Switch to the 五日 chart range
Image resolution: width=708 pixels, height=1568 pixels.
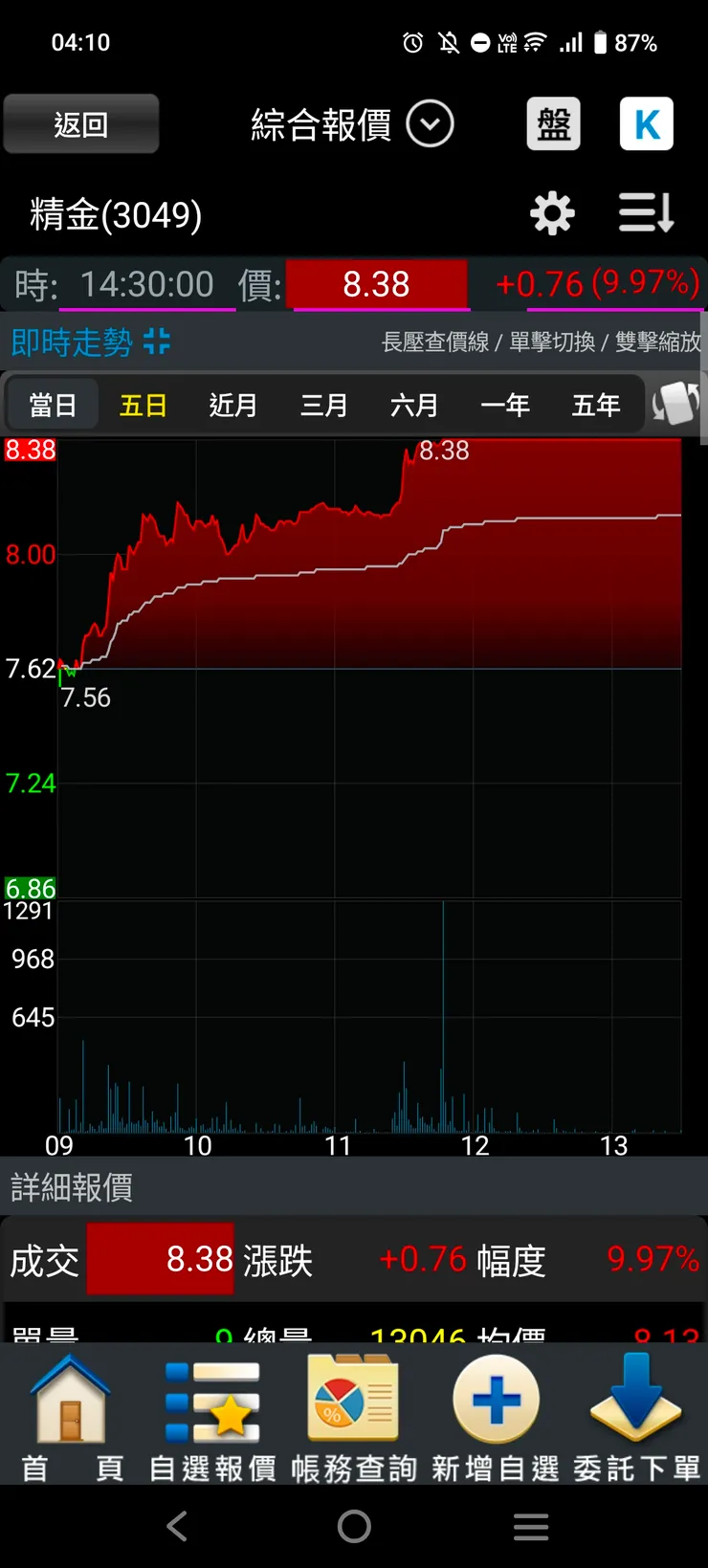point(144,406)
